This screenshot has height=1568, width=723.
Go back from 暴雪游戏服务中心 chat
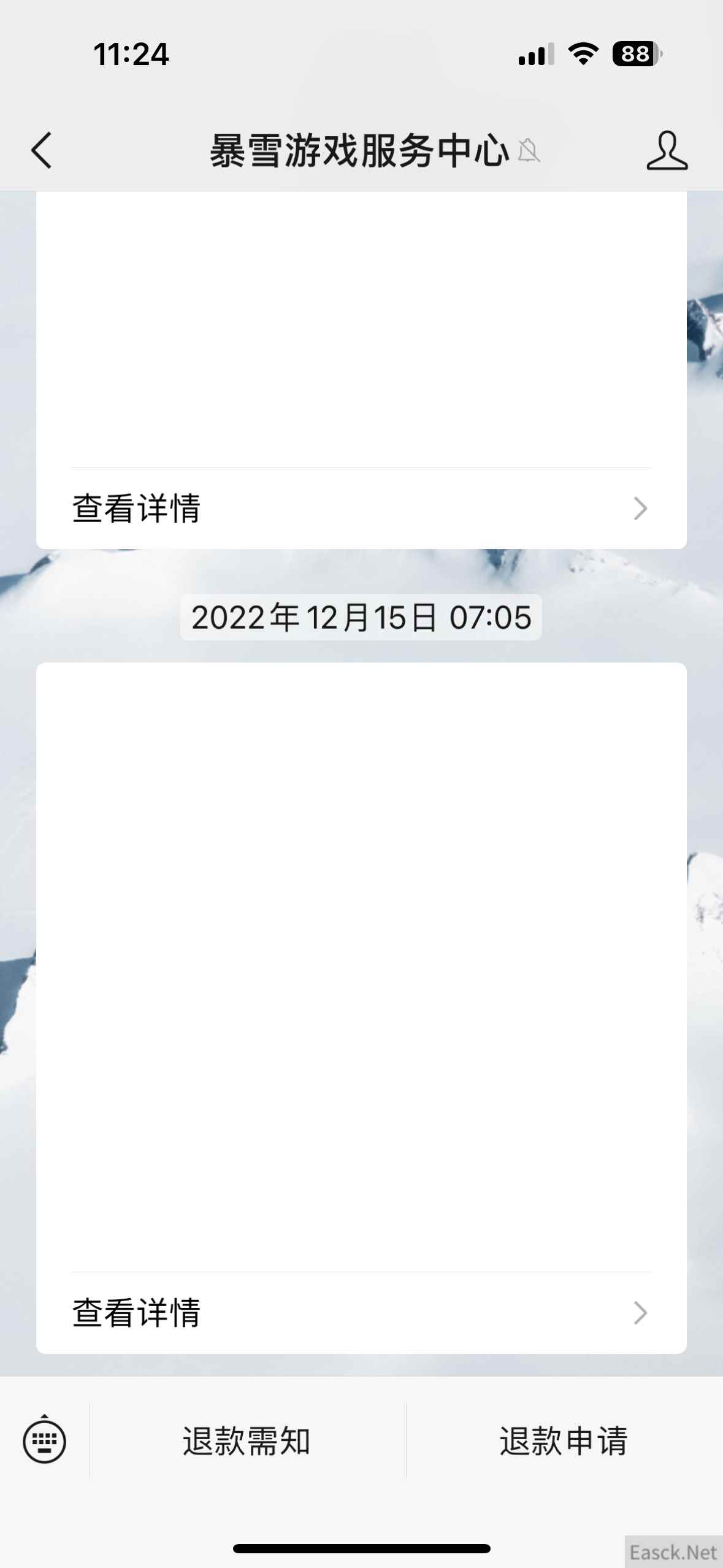click(42, 150)
